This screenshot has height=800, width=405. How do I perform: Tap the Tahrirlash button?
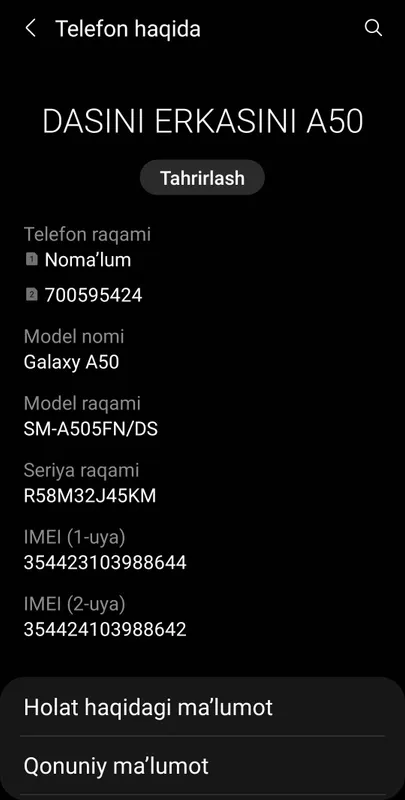click(202, 178)
